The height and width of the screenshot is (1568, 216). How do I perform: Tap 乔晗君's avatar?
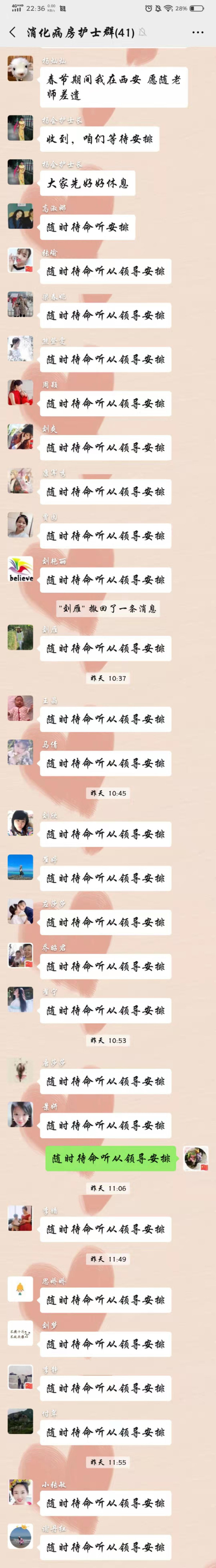click(x=20, y=956)
